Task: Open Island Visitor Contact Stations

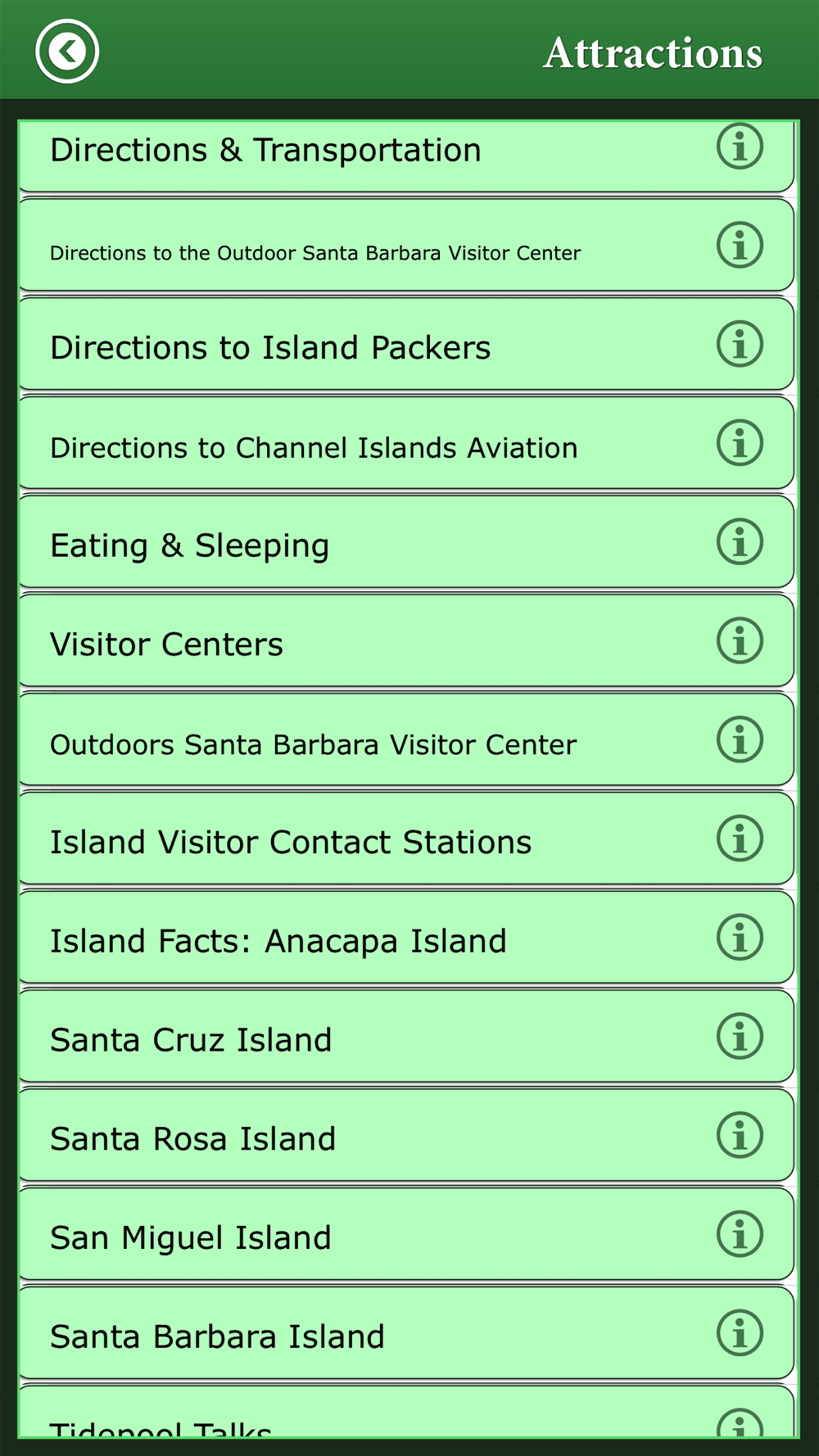Action: (406, 839)
